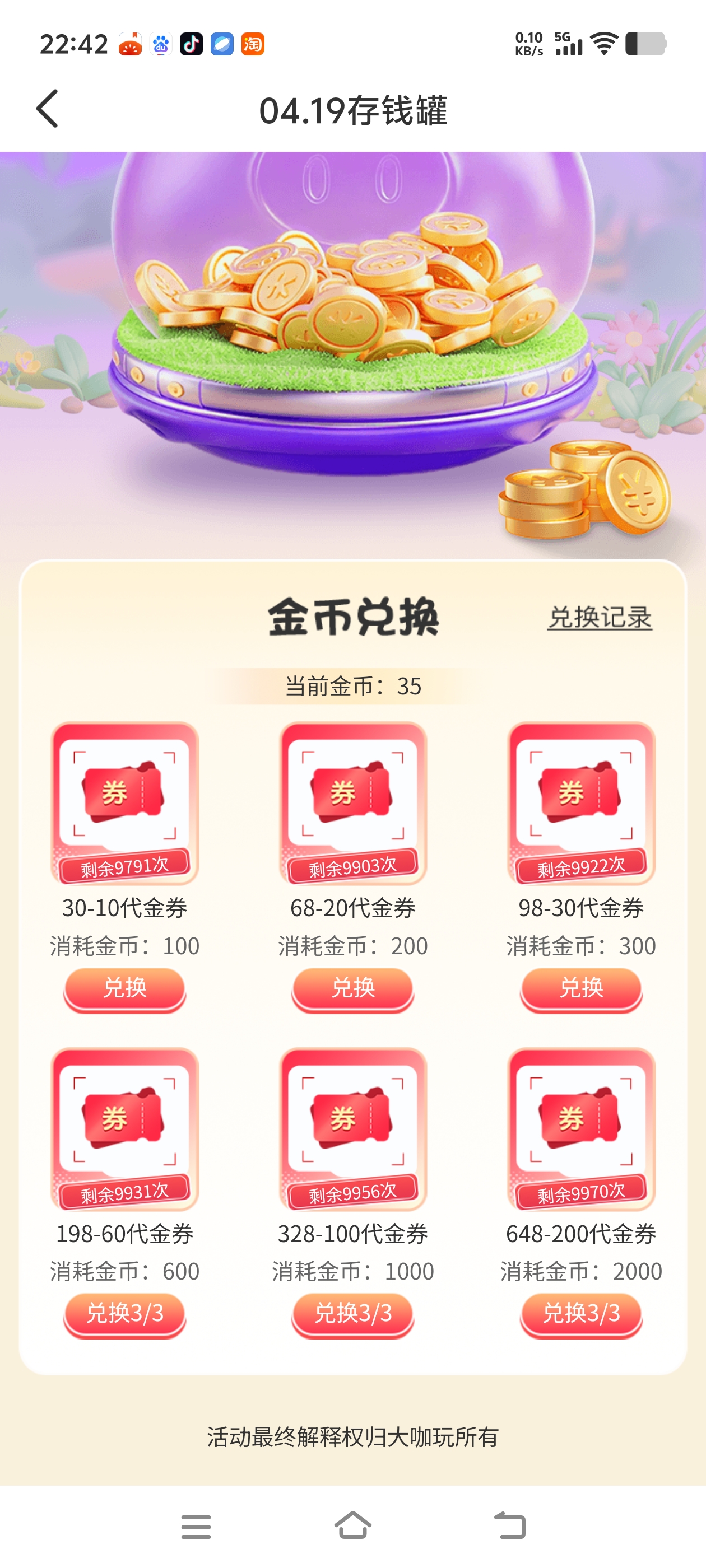Tap 兑换3/3 under 328-100代金券

click(x=352, y=1314)
